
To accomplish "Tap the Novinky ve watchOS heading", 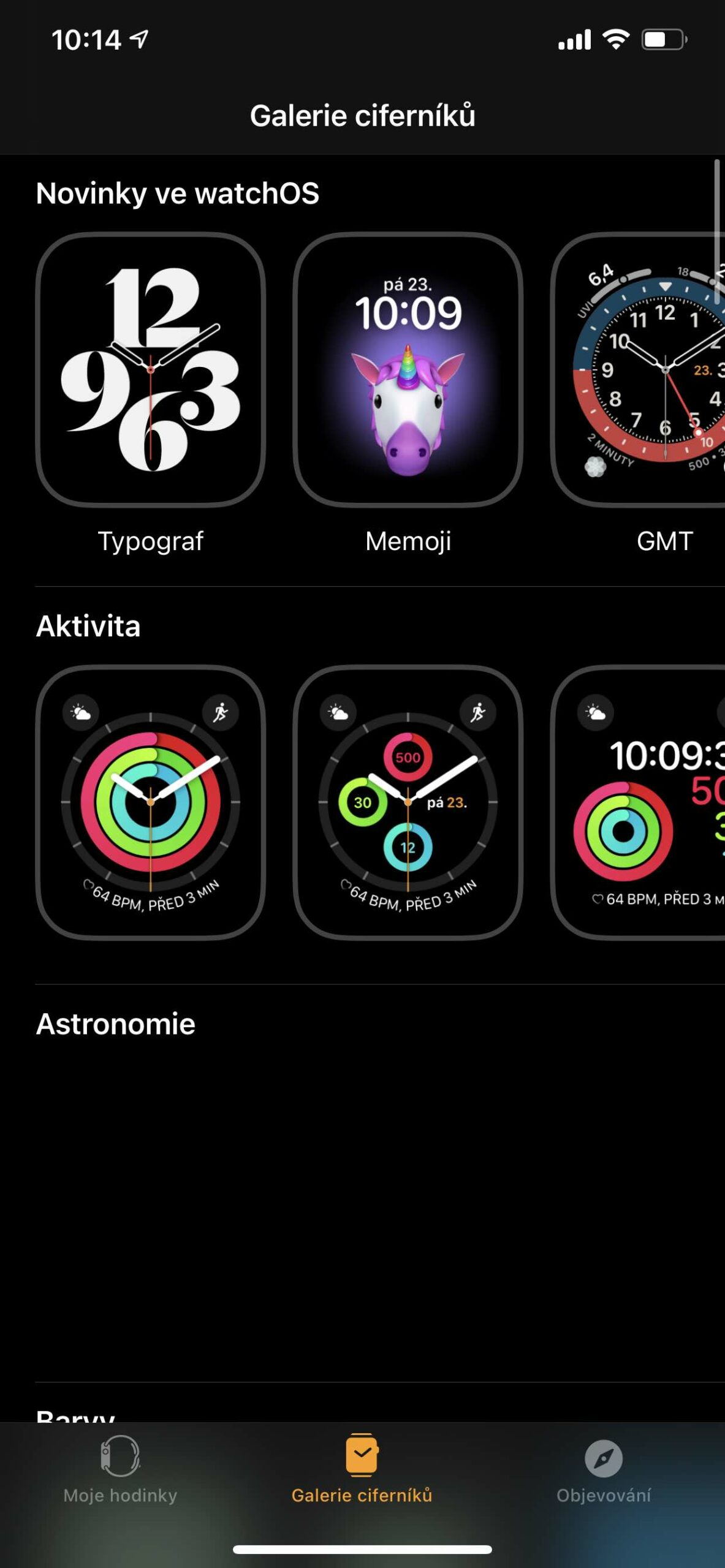I will pos(177,193).
